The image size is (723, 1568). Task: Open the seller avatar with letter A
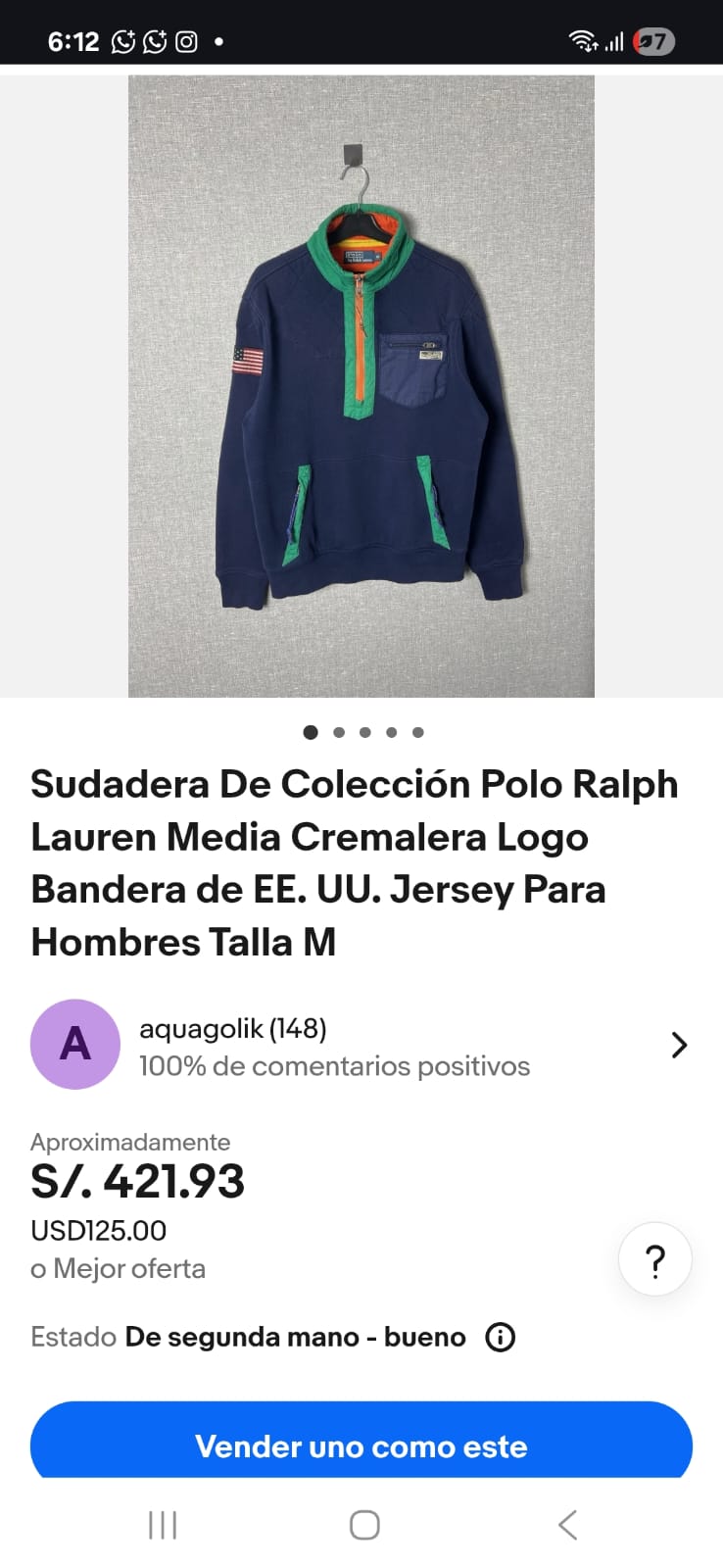pos(75,1044)
